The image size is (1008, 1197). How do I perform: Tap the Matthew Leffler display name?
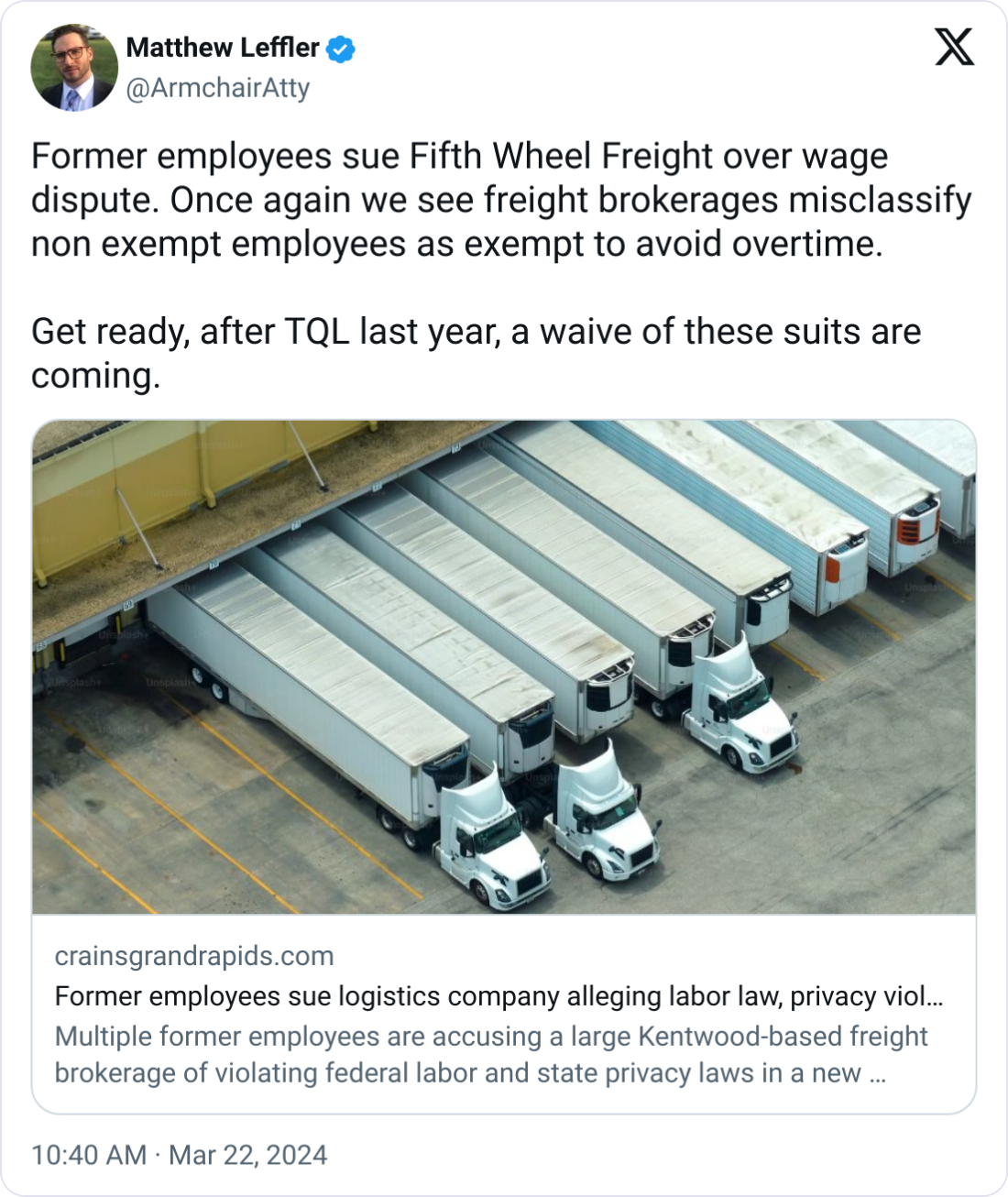[x=222, y=48]
